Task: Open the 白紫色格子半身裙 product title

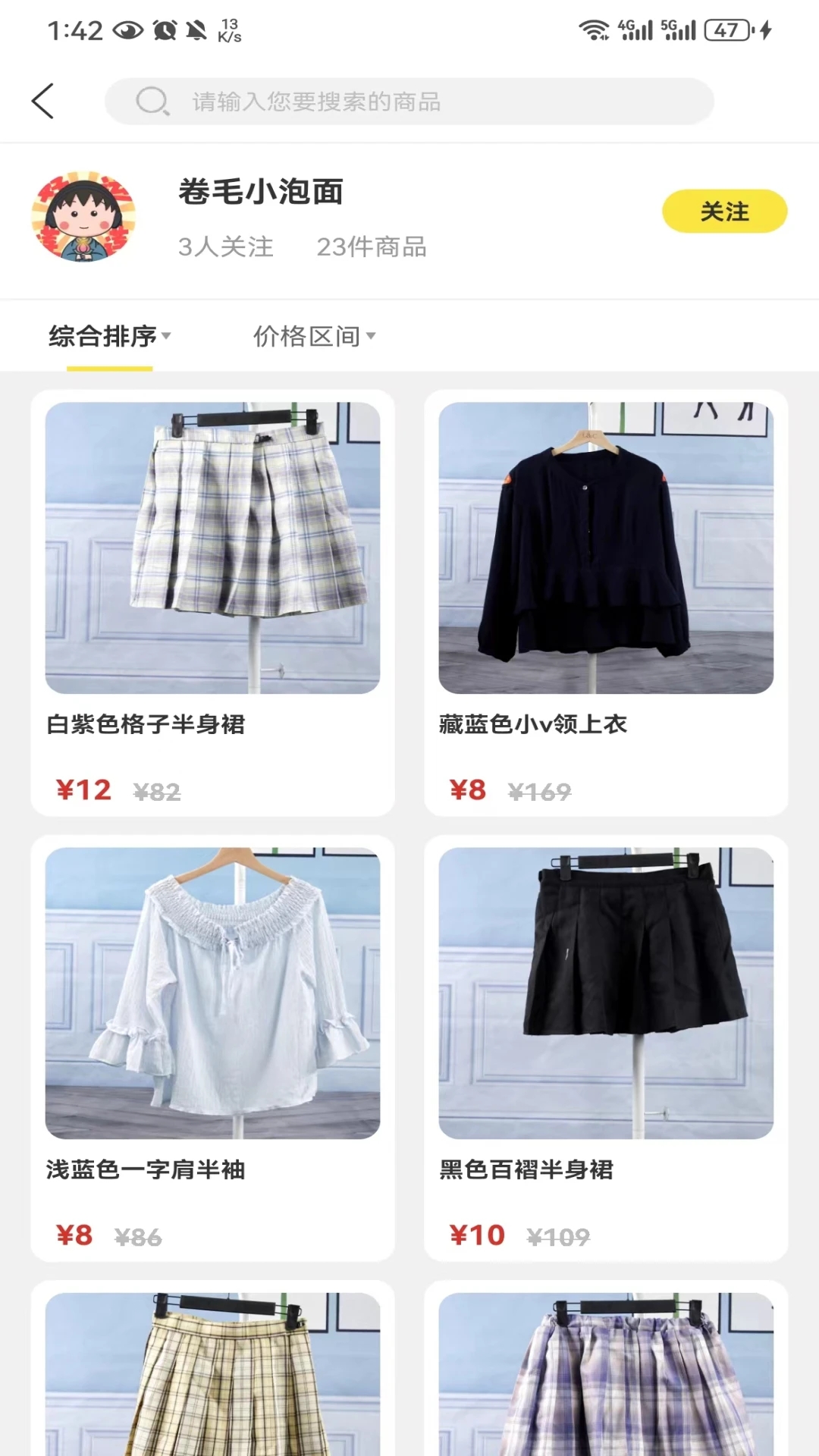Action: pyautogui.click(x=146, y=724)
